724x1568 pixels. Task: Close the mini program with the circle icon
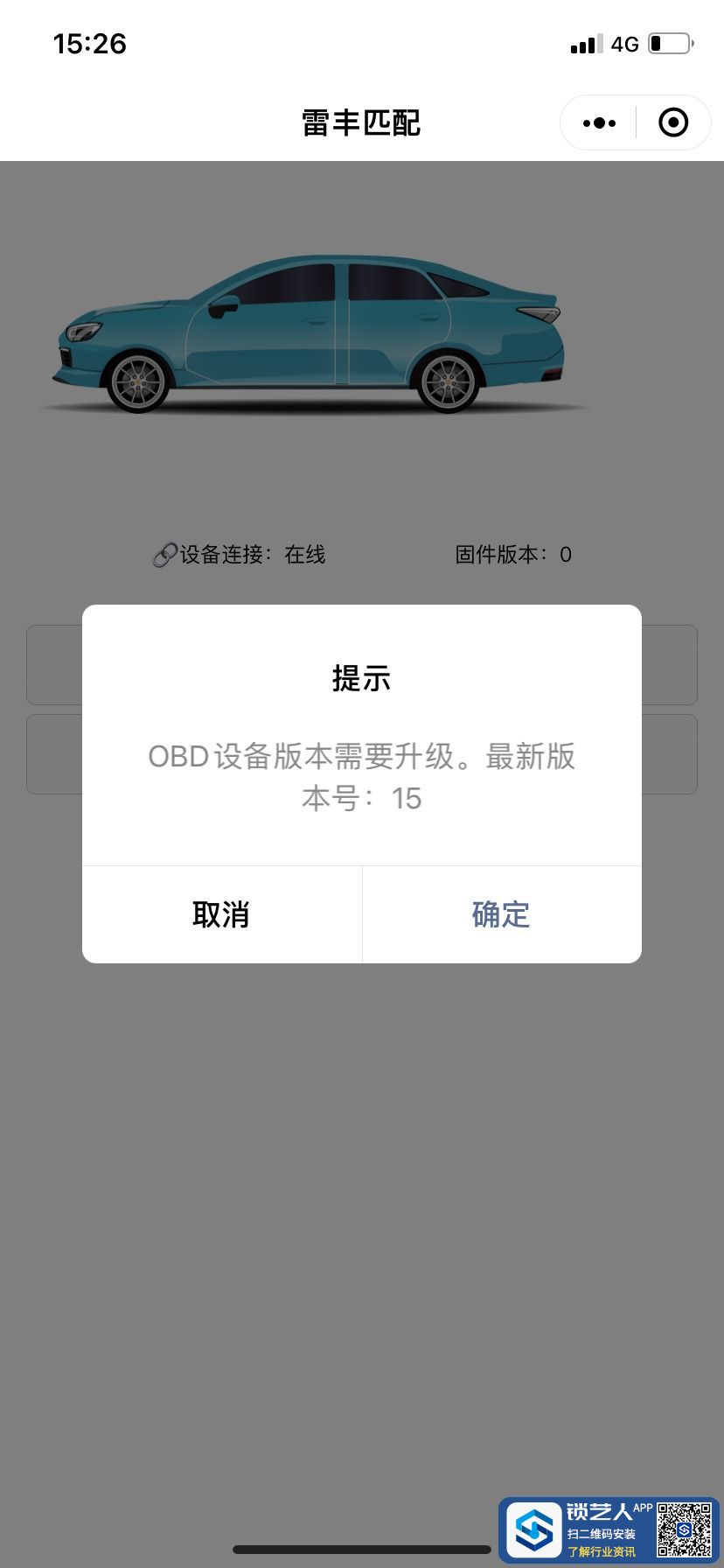pos(672,123)
